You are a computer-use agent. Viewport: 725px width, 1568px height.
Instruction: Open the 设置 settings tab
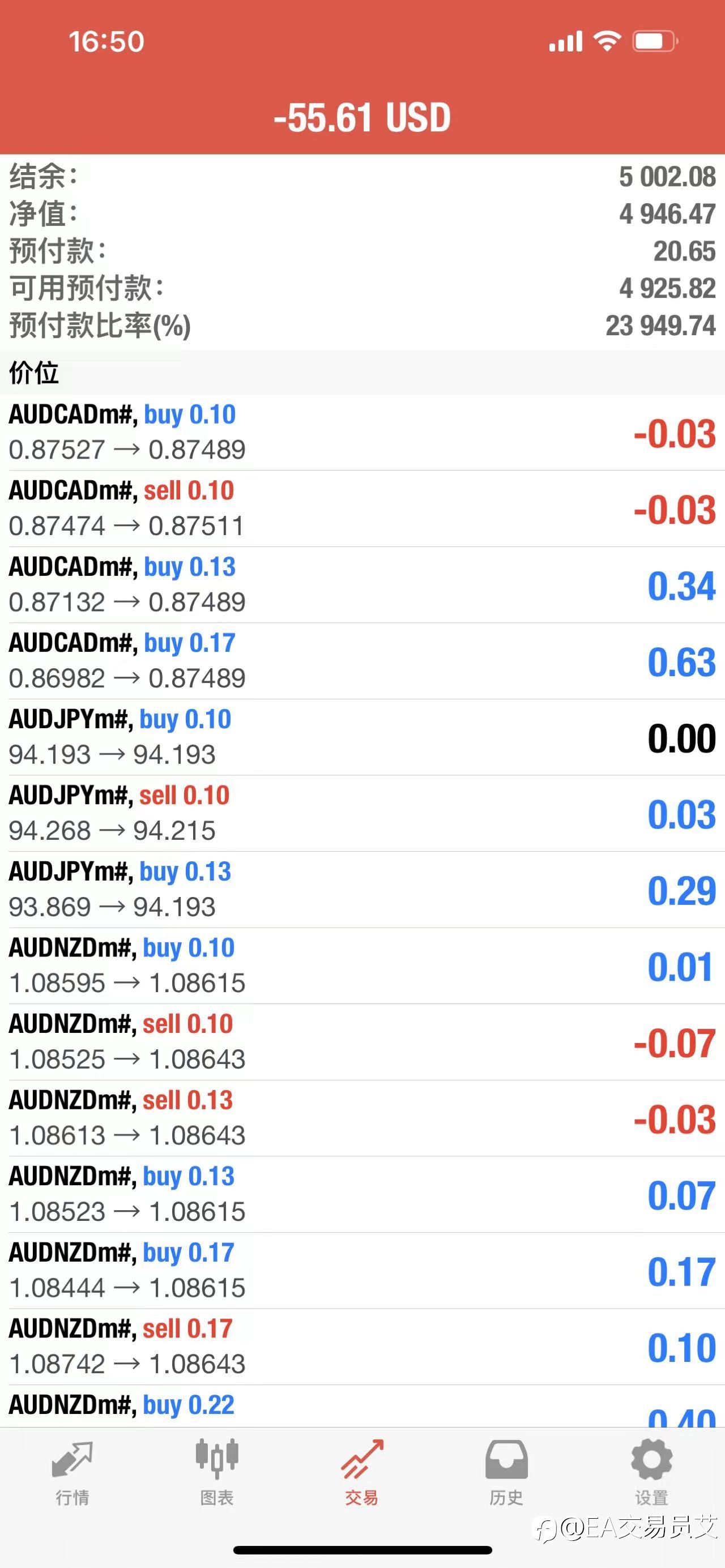(651, 1473)
